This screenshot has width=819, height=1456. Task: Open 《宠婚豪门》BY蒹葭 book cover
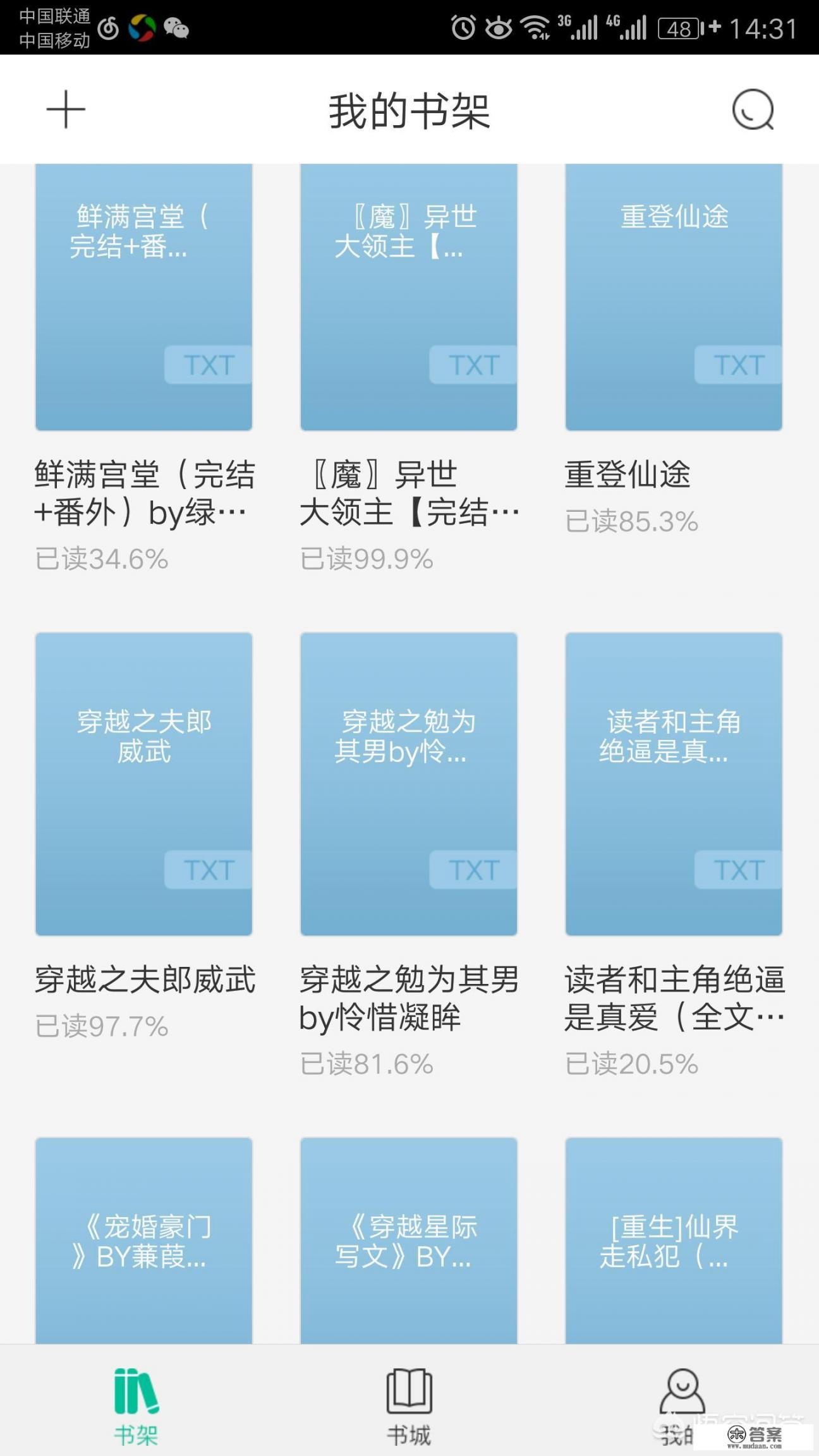pyautogui.click(x=143, y=1239)
